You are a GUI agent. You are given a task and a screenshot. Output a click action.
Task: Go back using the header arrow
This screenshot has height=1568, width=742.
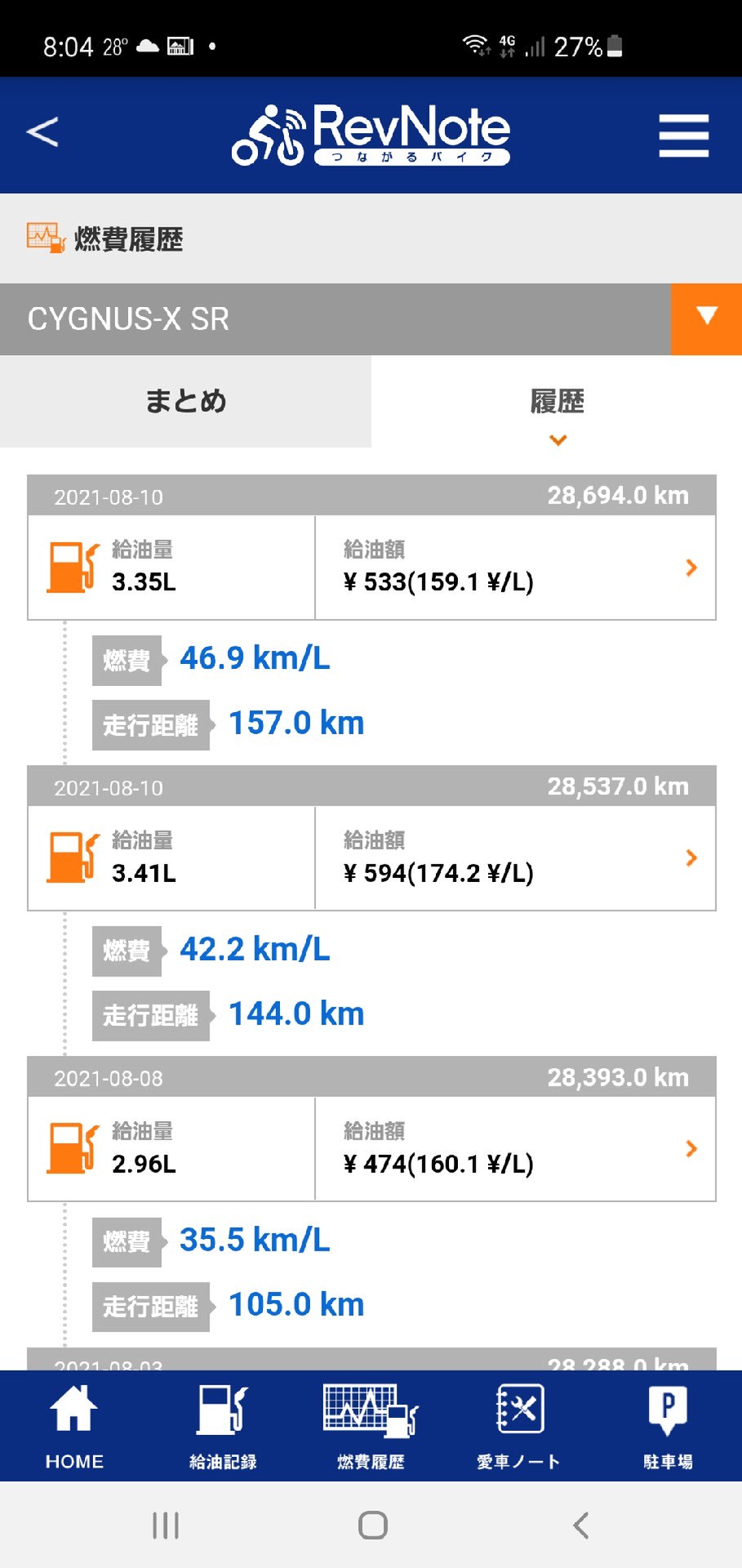pyautogui.click(x=42, y=132)
